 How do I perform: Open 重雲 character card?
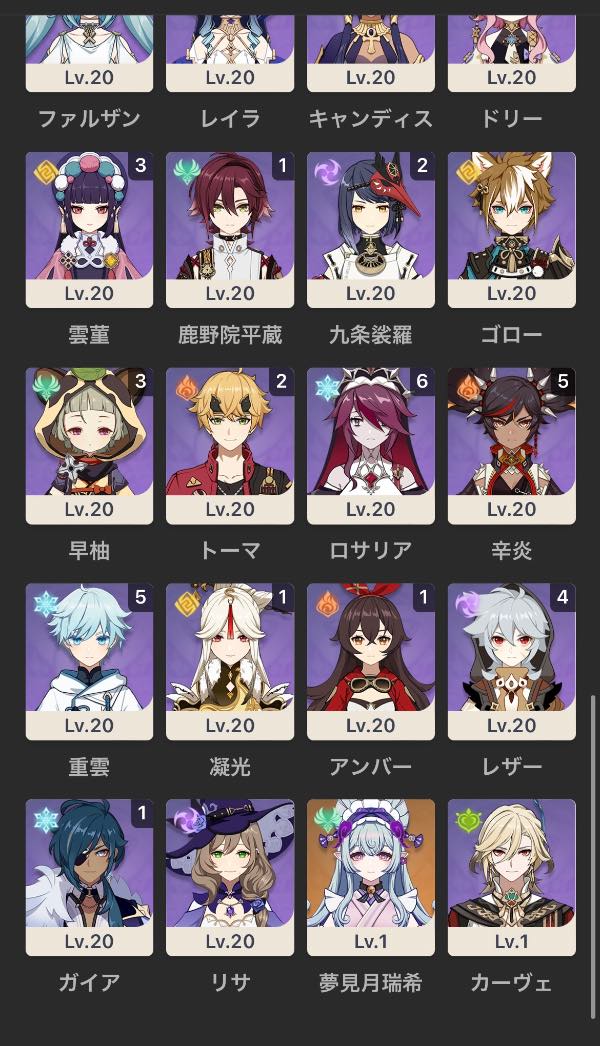(x=89, y=661)
